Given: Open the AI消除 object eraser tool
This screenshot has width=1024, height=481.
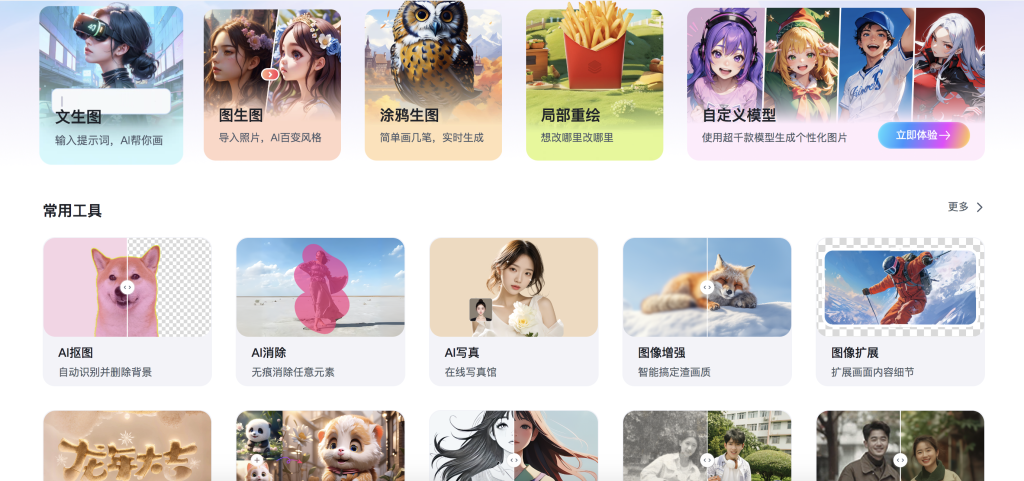Looking at the screenshot, I should [320, 310].
